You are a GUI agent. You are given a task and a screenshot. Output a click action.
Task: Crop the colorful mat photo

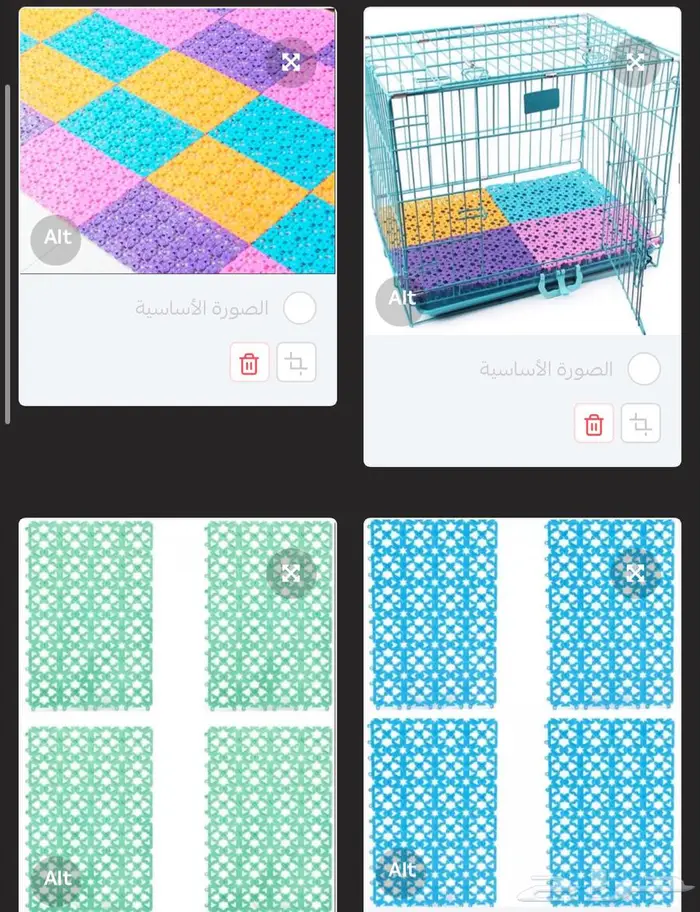tap(296, 363)
